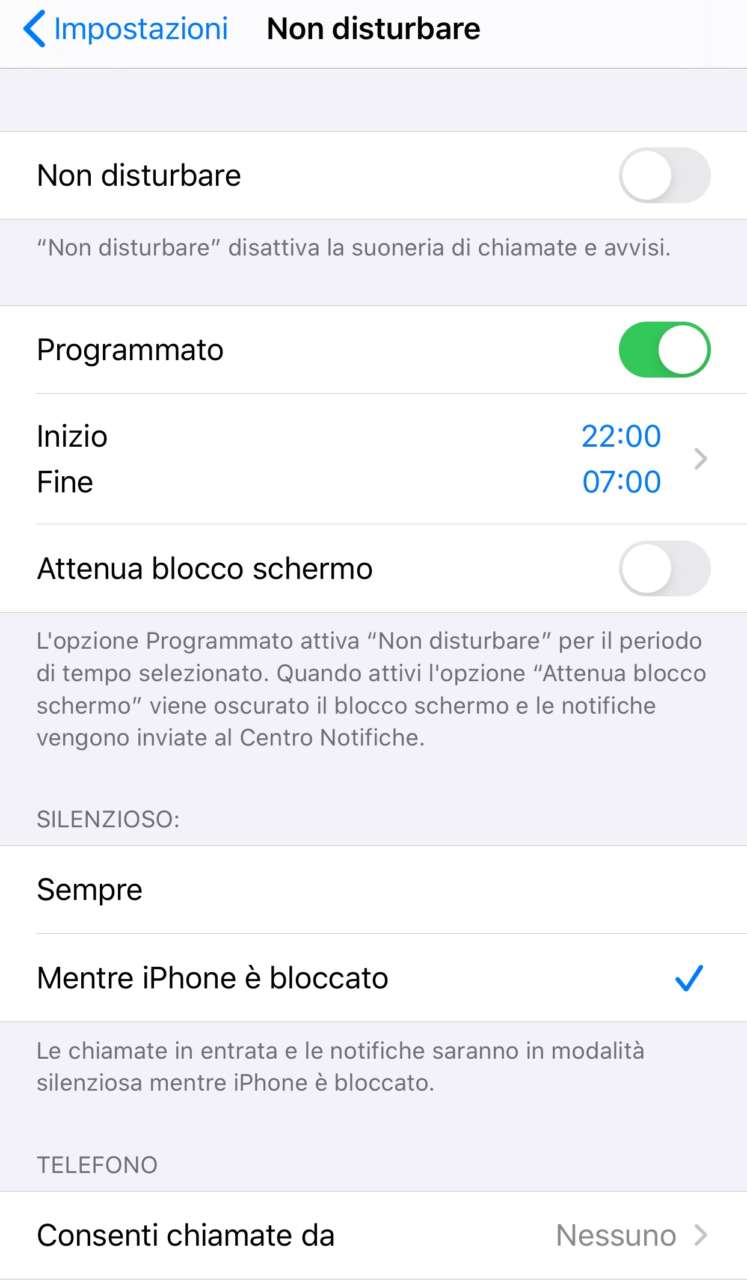The height and width of the screenshot is (1280, 747).
Task: Select the Sempre silence option
Action: [x=372, y=890]
